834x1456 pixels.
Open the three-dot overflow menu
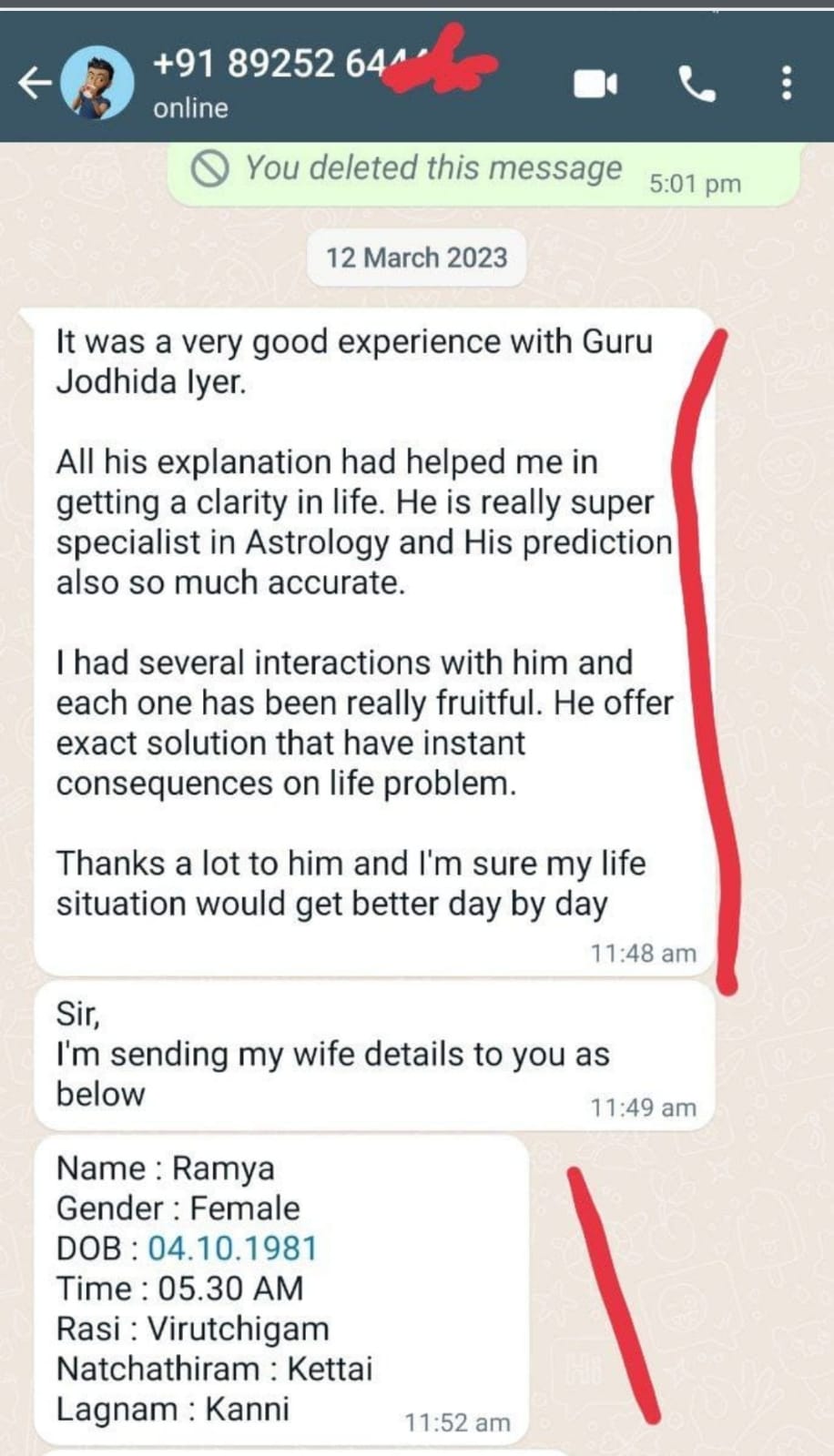coord(787,83)
